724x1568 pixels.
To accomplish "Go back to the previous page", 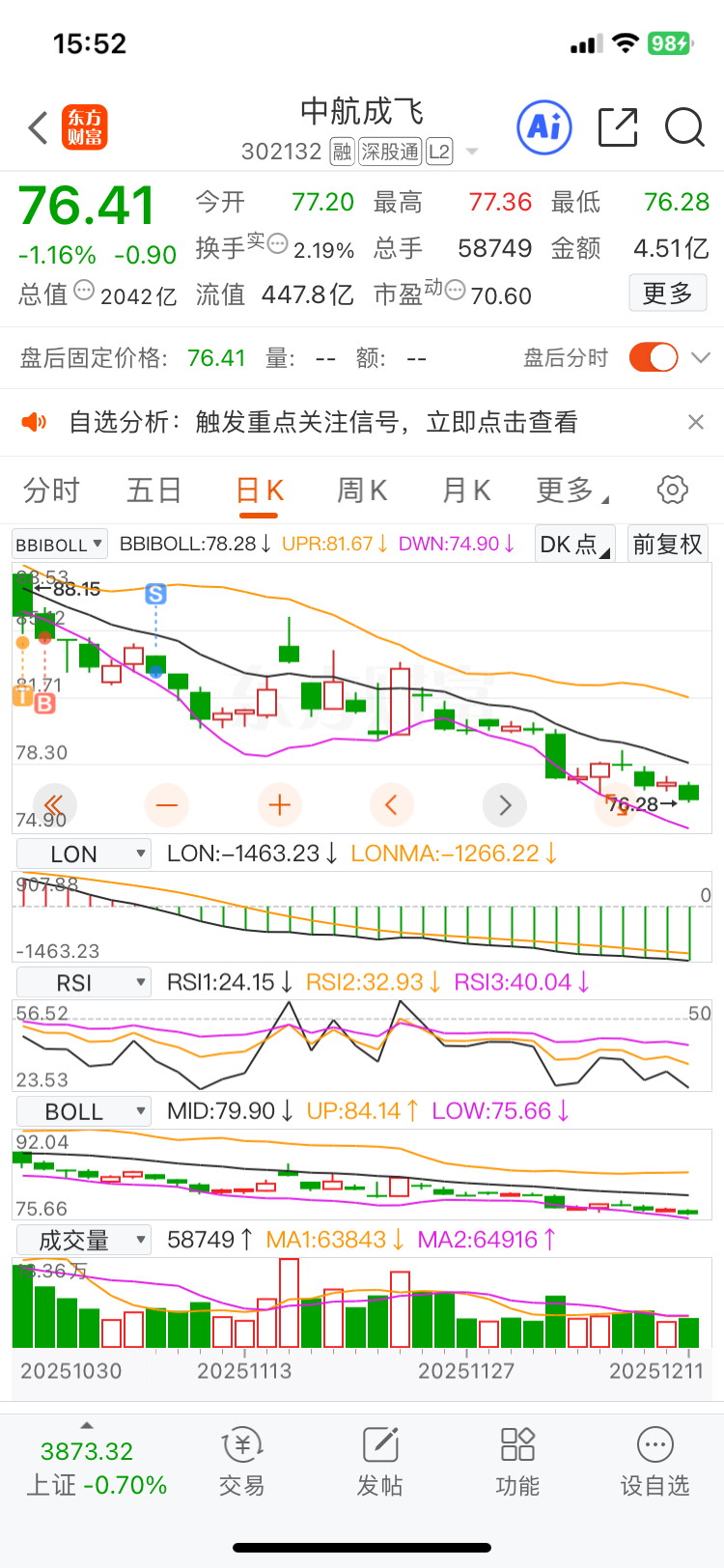I will 39,127.
